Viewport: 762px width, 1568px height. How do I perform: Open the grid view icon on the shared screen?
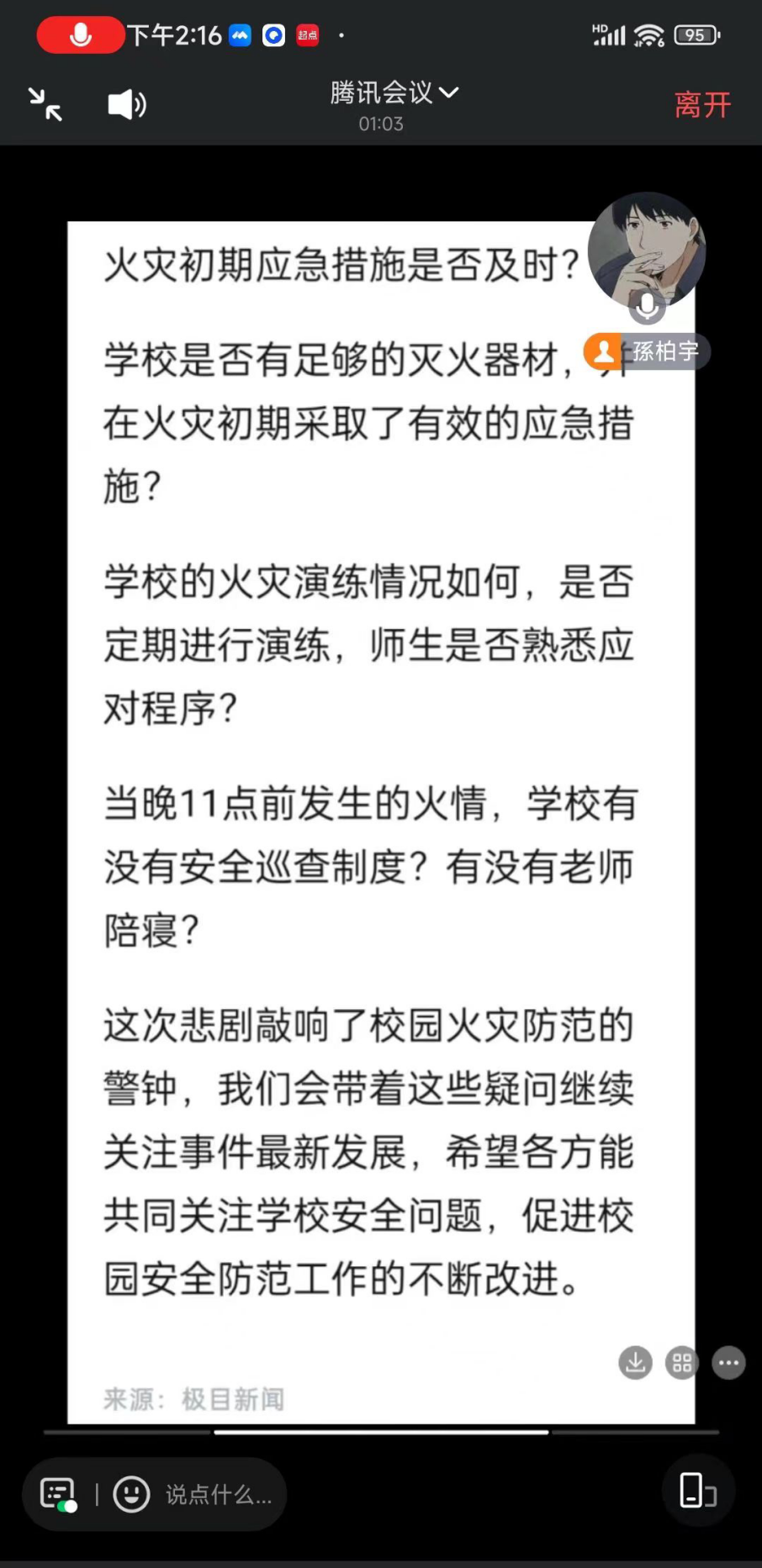[682, 1362]
